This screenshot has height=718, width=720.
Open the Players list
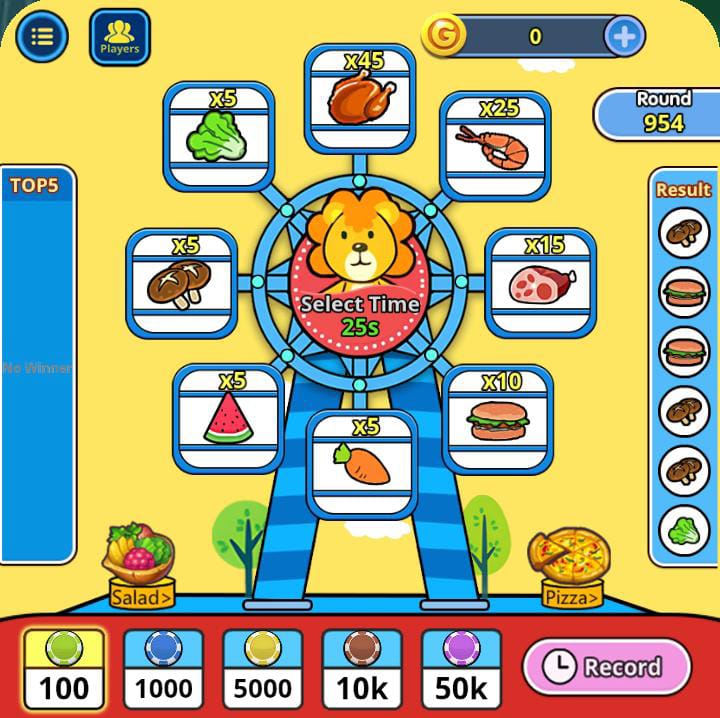(119, 37)
